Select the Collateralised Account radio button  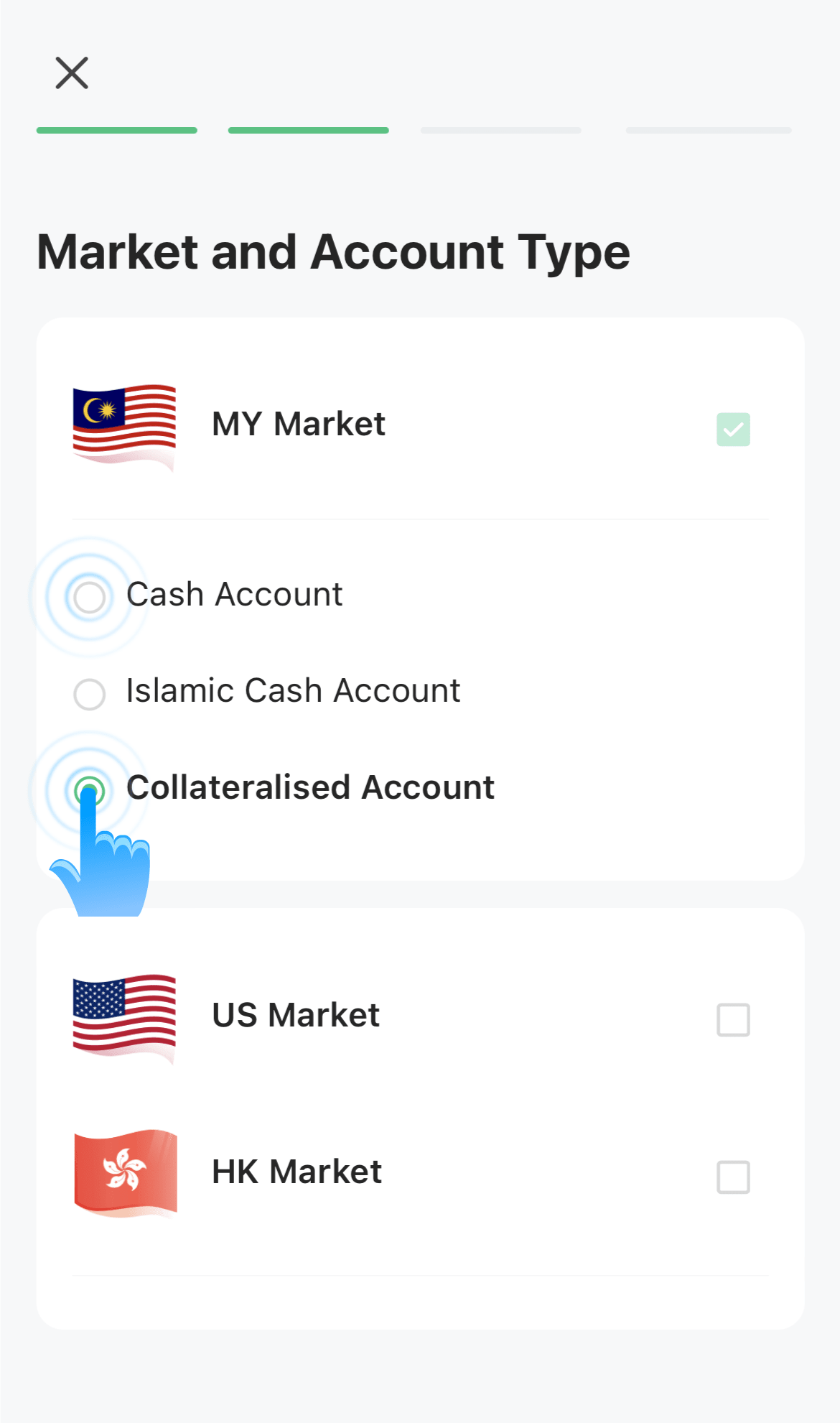(x=90, y=790)
